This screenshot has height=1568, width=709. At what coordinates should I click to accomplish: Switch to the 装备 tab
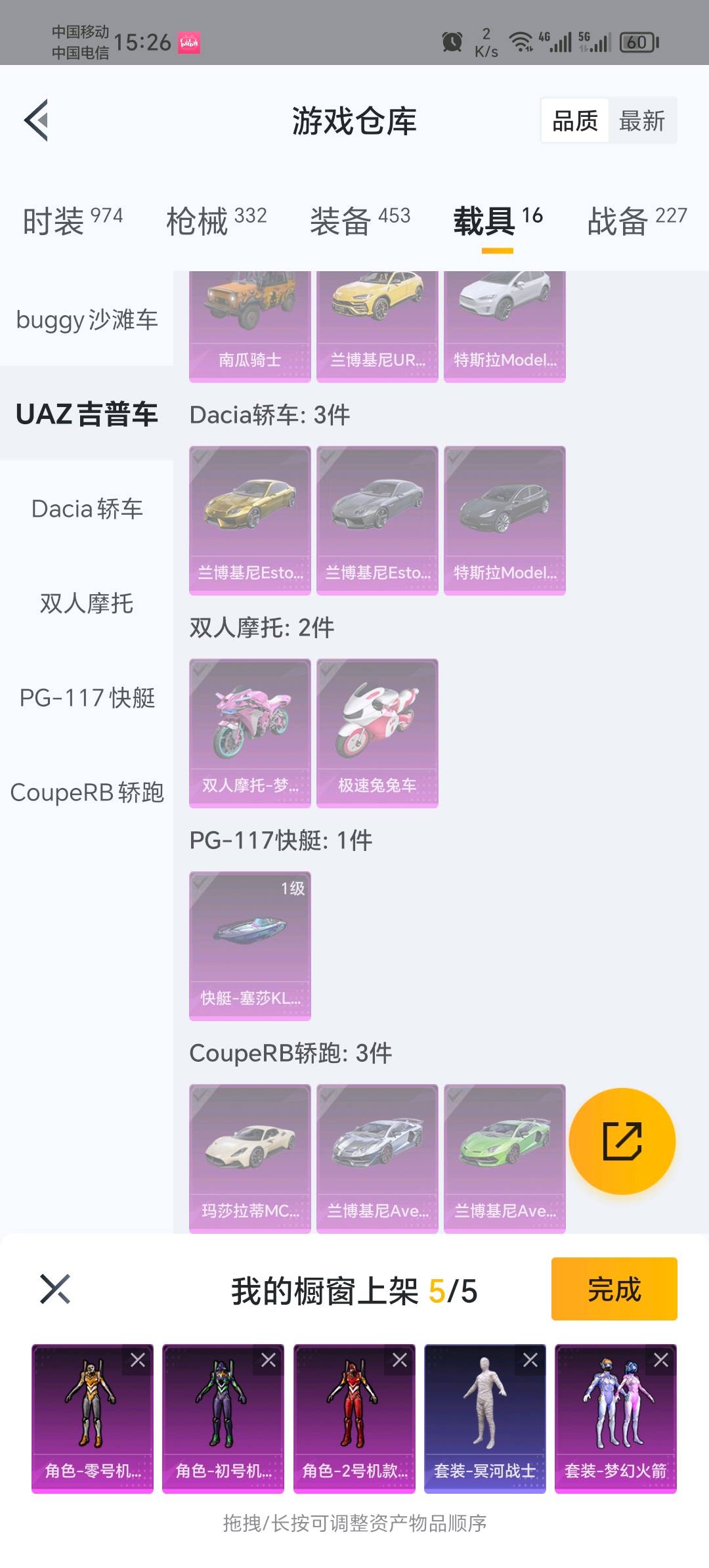pyautogui.click(x=360, y=220)
